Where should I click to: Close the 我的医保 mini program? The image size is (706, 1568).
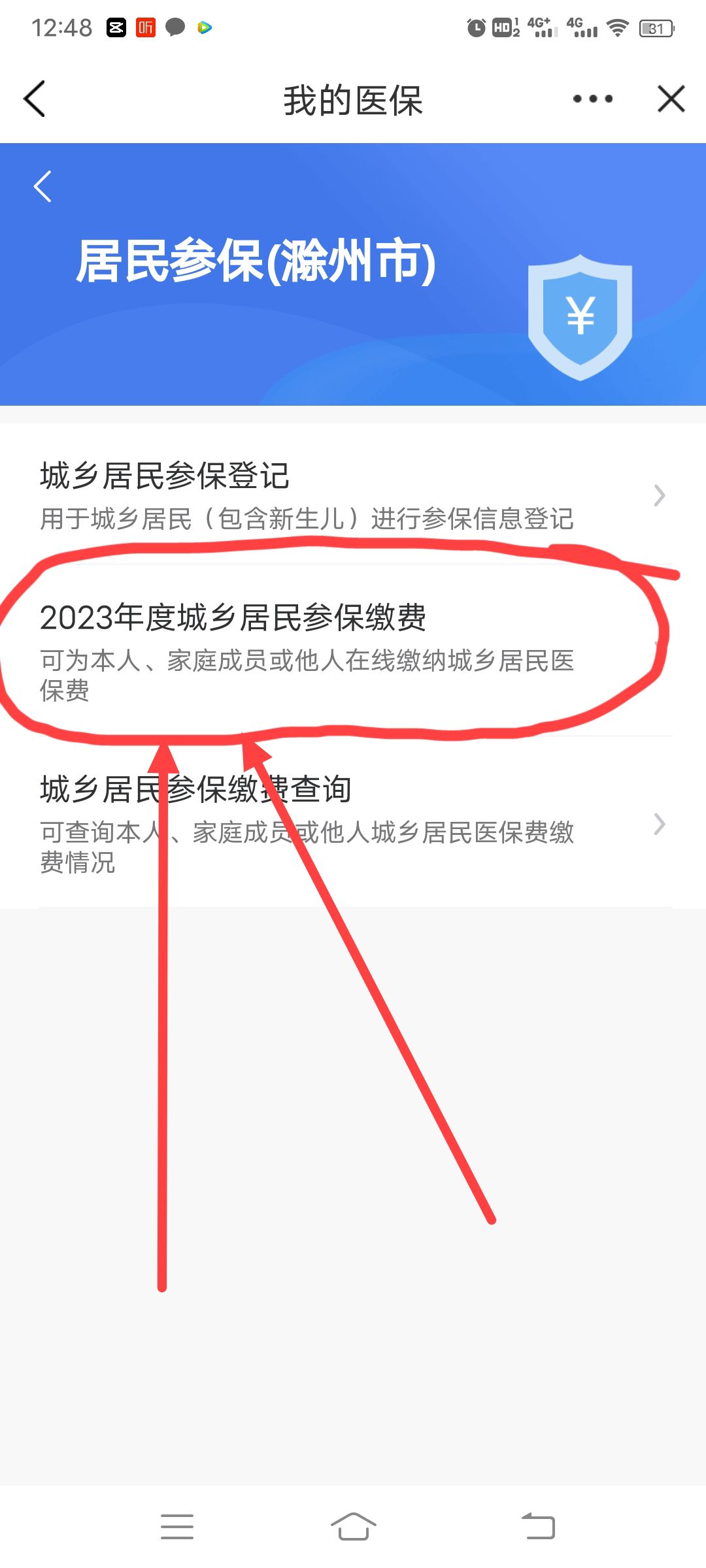click(671, 99)
